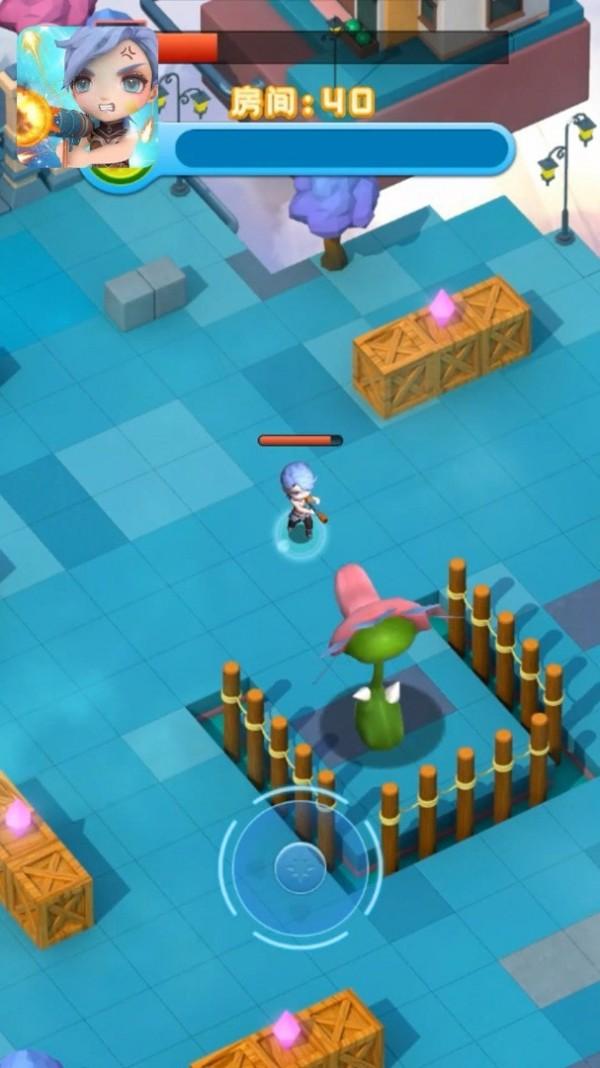Tap the virtual joystick center knob
Image resolution: width=600 pixels, height=1068 pixels.
pos(300,868)
